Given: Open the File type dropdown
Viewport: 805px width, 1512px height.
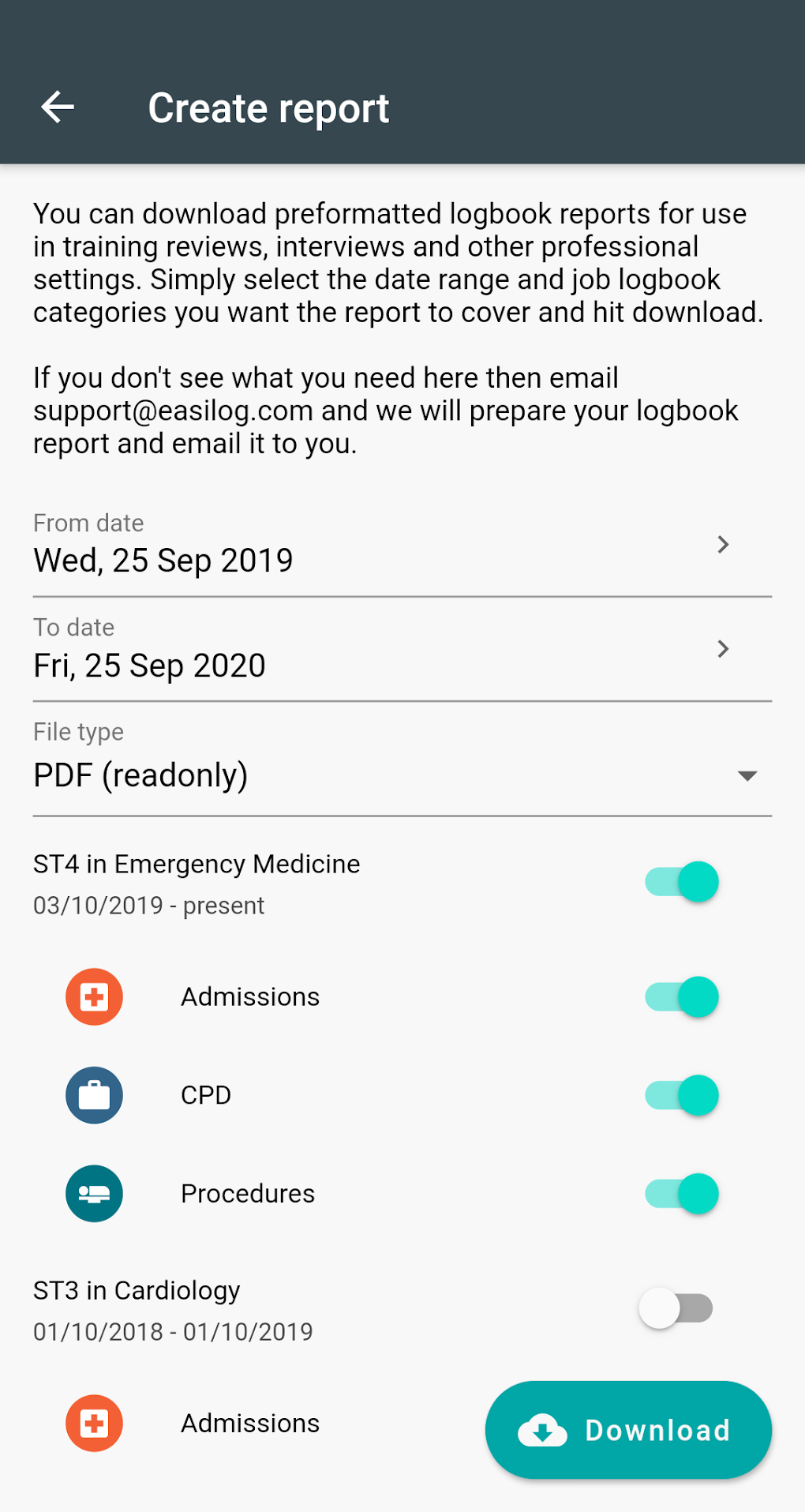Looking at the screenshot, I should 748,775.
